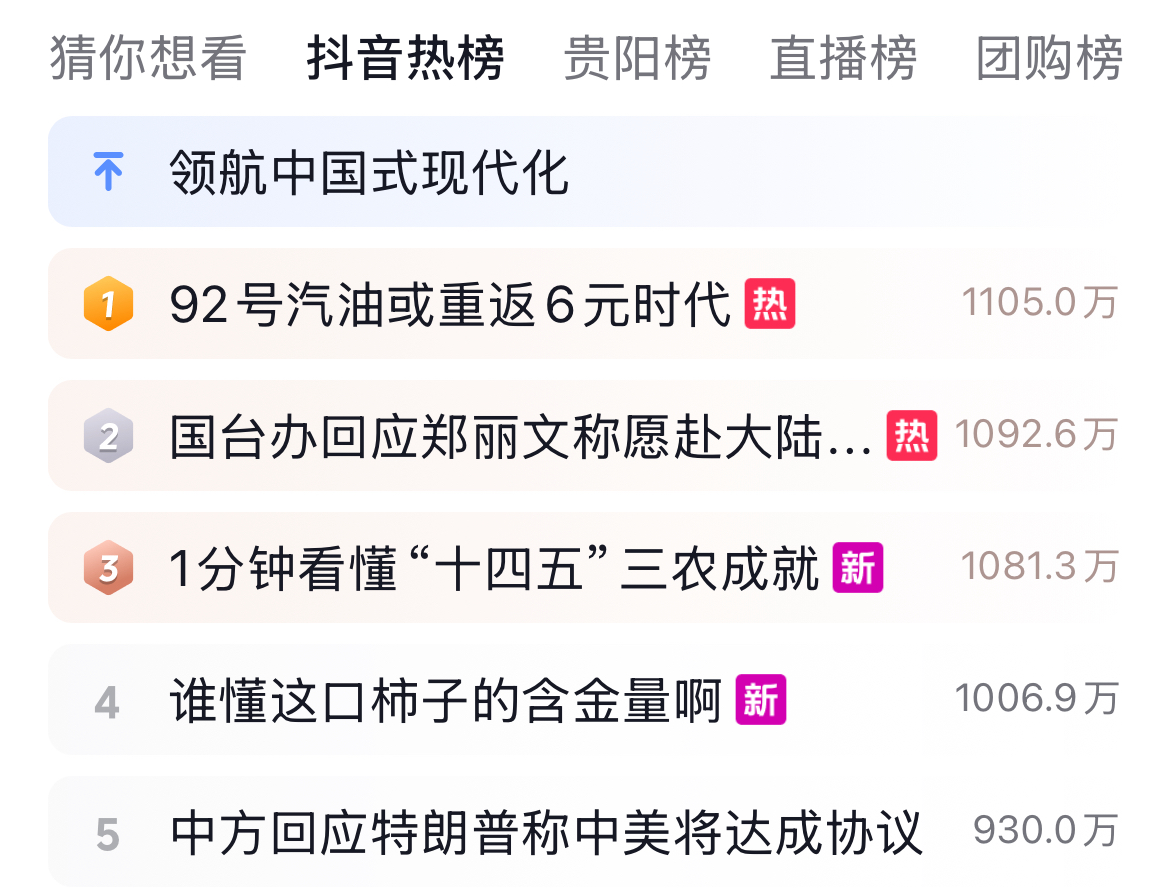1170x896 pixels.
Task: Go to the 团购榜 tab
Action: click(1049, 58)
